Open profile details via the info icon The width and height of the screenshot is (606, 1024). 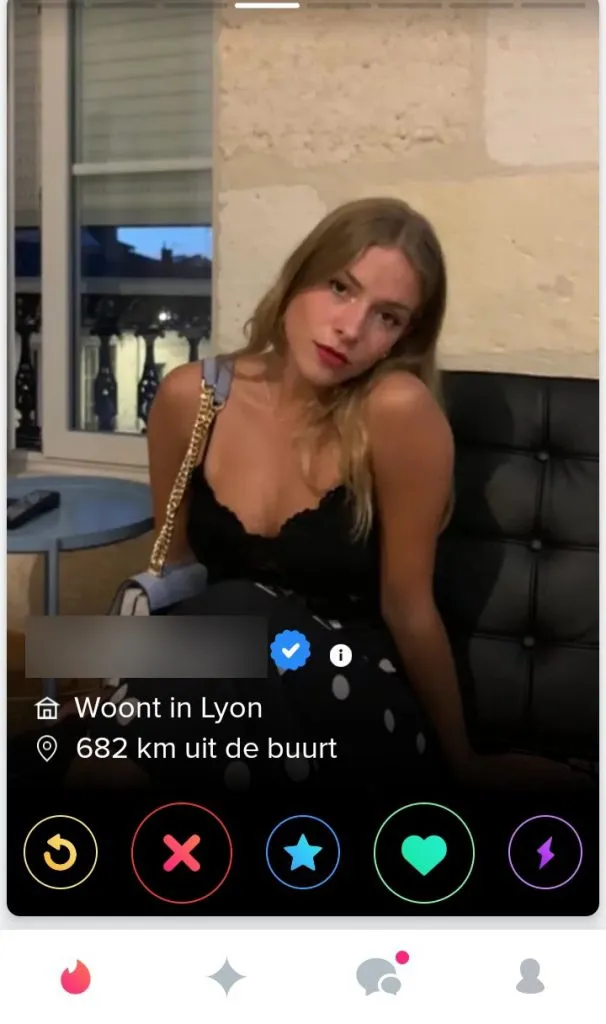(x=340, y=655)
